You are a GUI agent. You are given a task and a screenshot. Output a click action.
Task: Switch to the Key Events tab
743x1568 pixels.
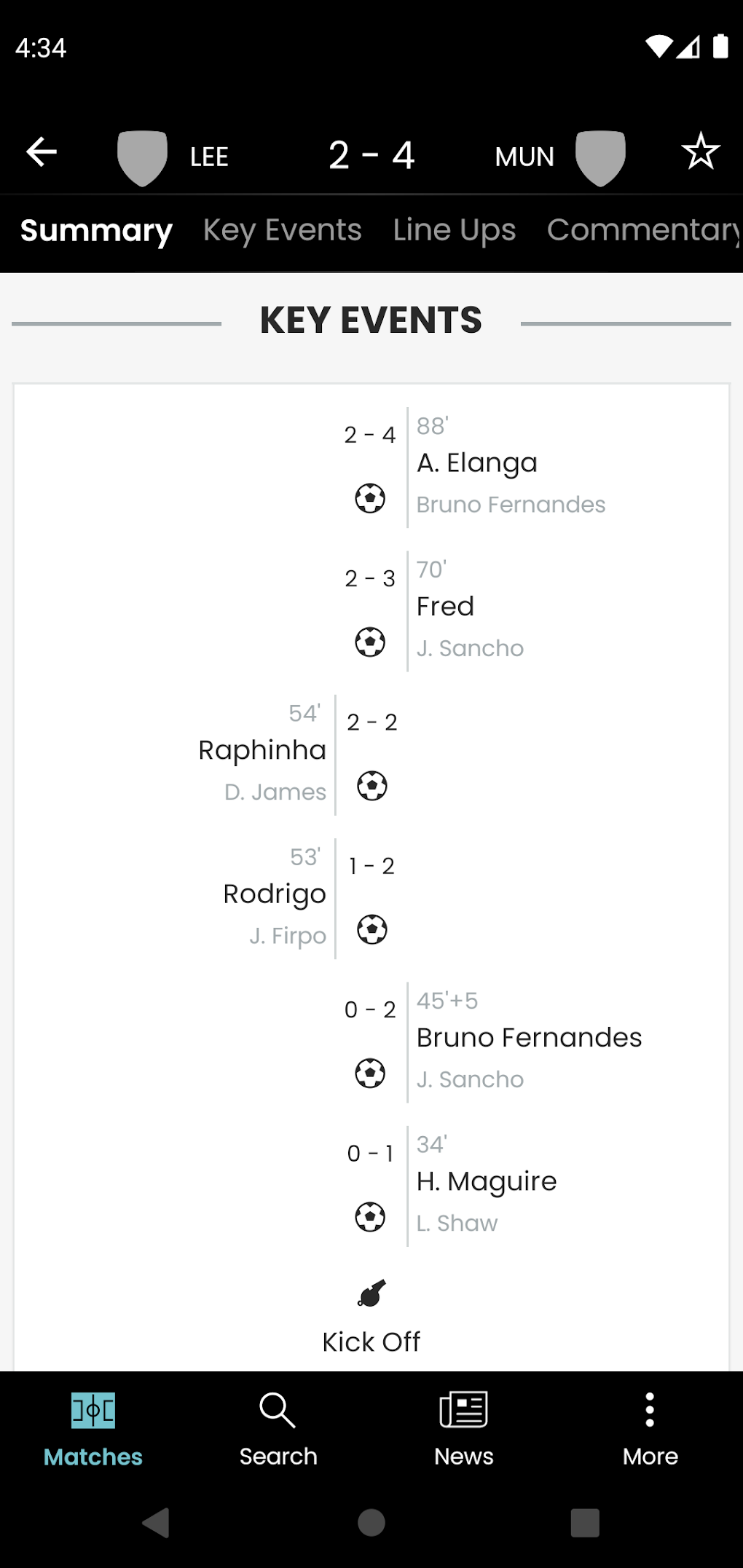click(x=282, y=229)
